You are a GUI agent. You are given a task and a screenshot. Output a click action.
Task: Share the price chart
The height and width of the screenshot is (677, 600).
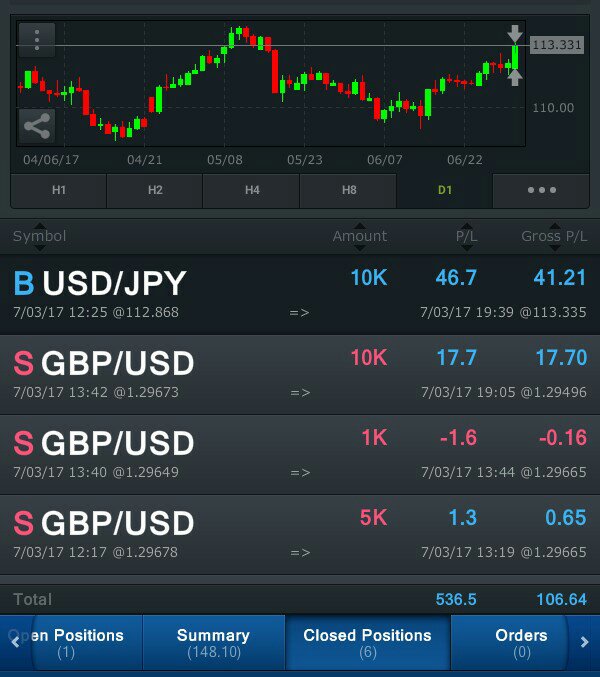click(x=37, y=126)
